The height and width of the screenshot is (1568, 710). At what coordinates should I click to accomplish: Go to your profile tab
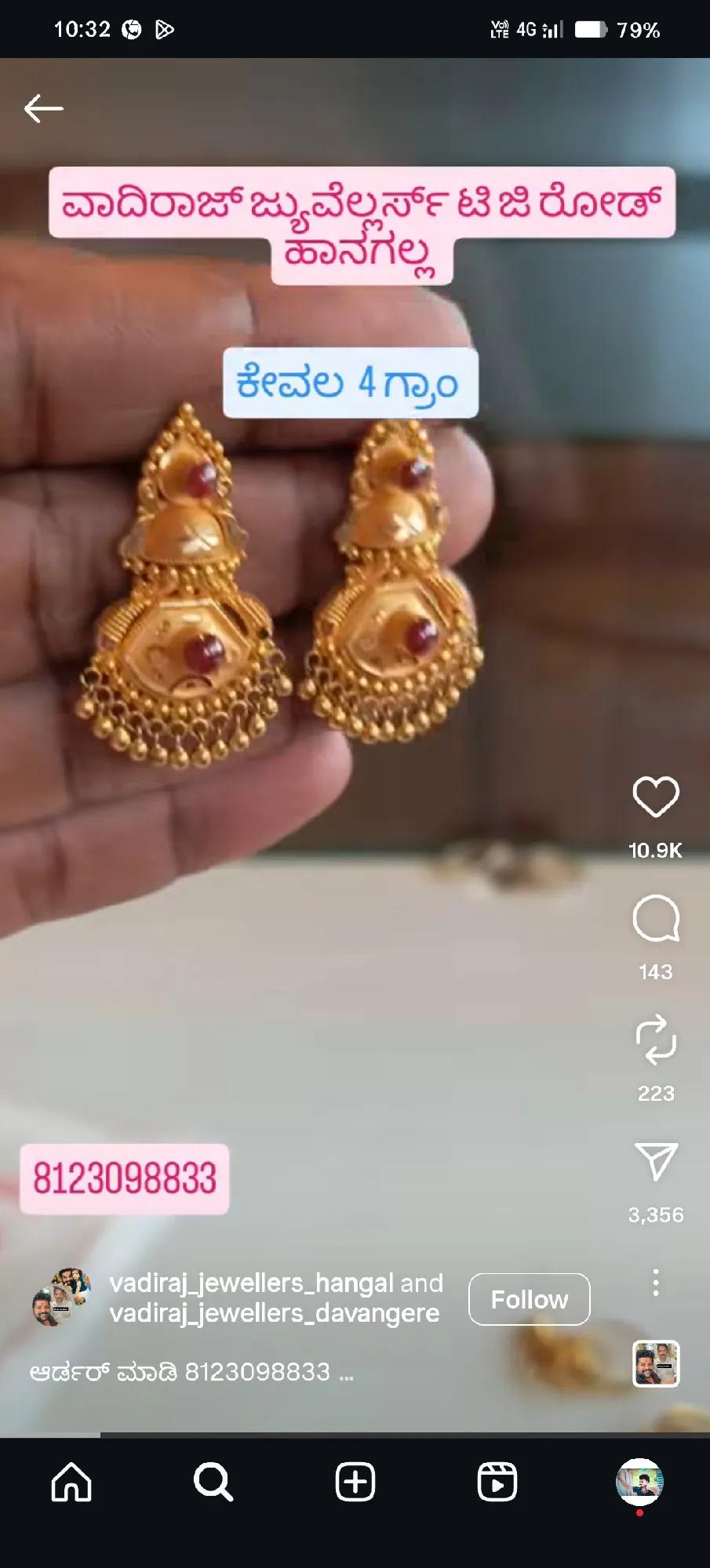(x=639, y=1483)
